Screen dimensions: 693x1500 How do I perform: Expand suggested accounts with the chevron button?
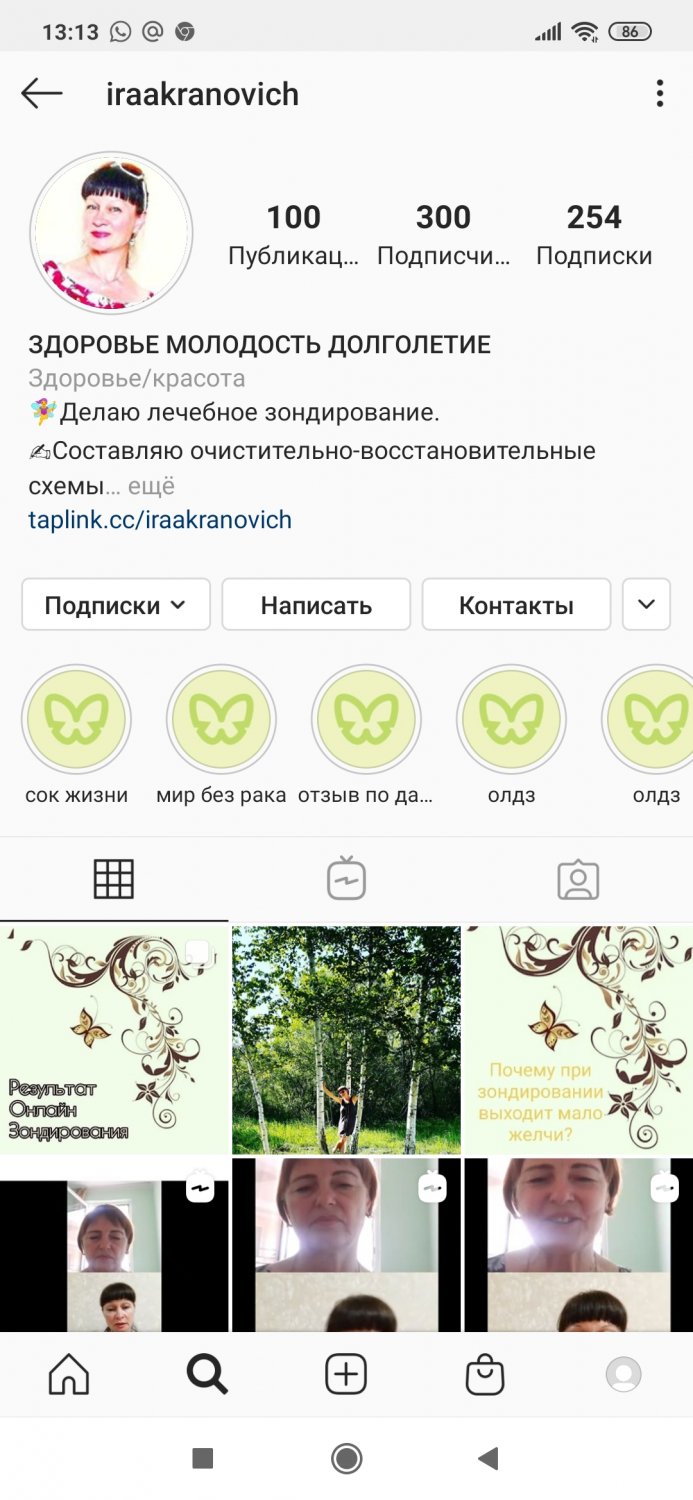646,605
